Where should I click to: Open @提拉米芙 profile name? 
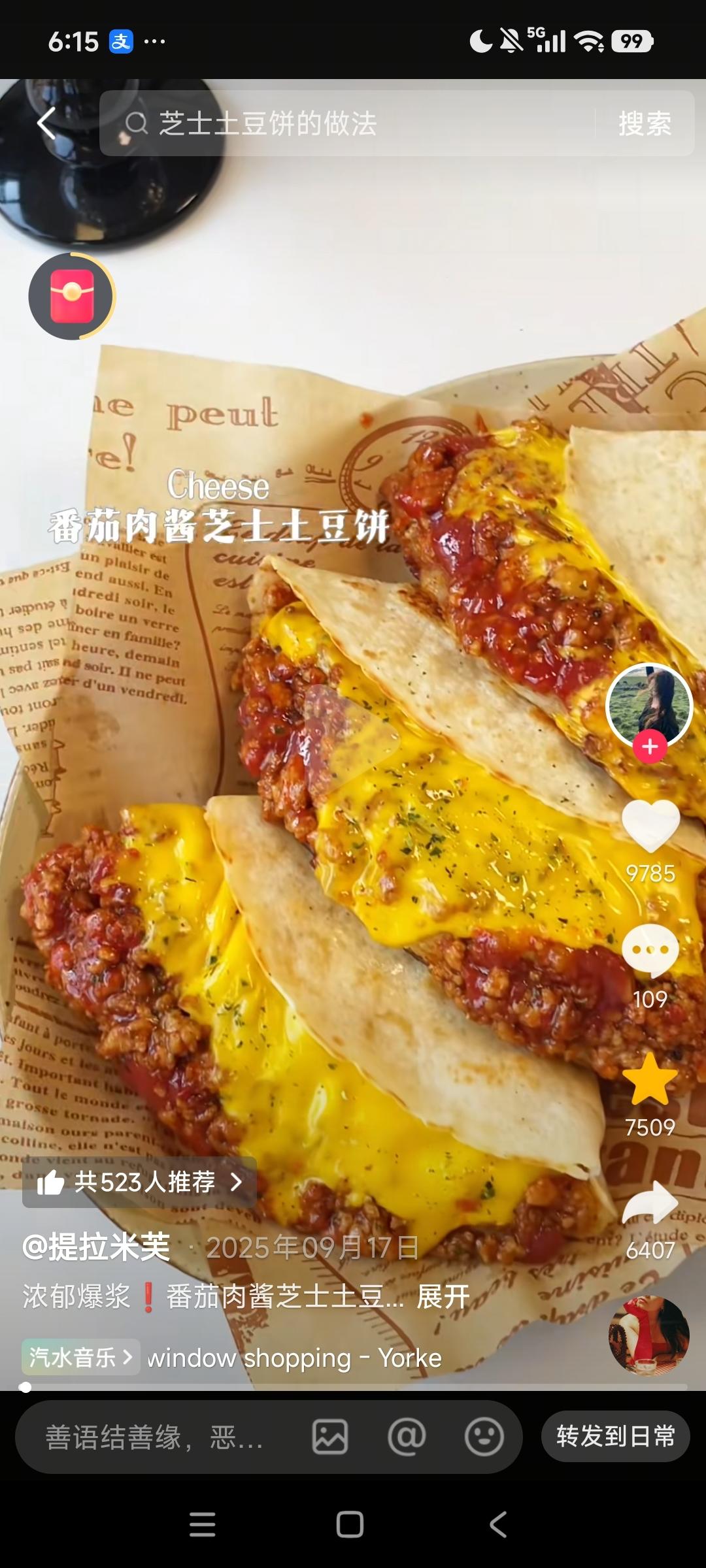coord(97,1247)
